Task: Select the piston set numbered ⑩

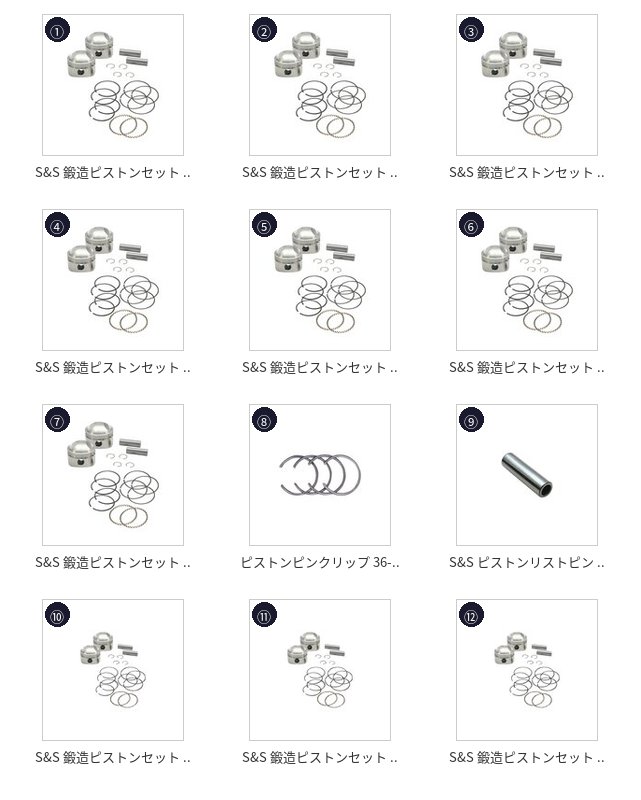Action: (113, 670)
